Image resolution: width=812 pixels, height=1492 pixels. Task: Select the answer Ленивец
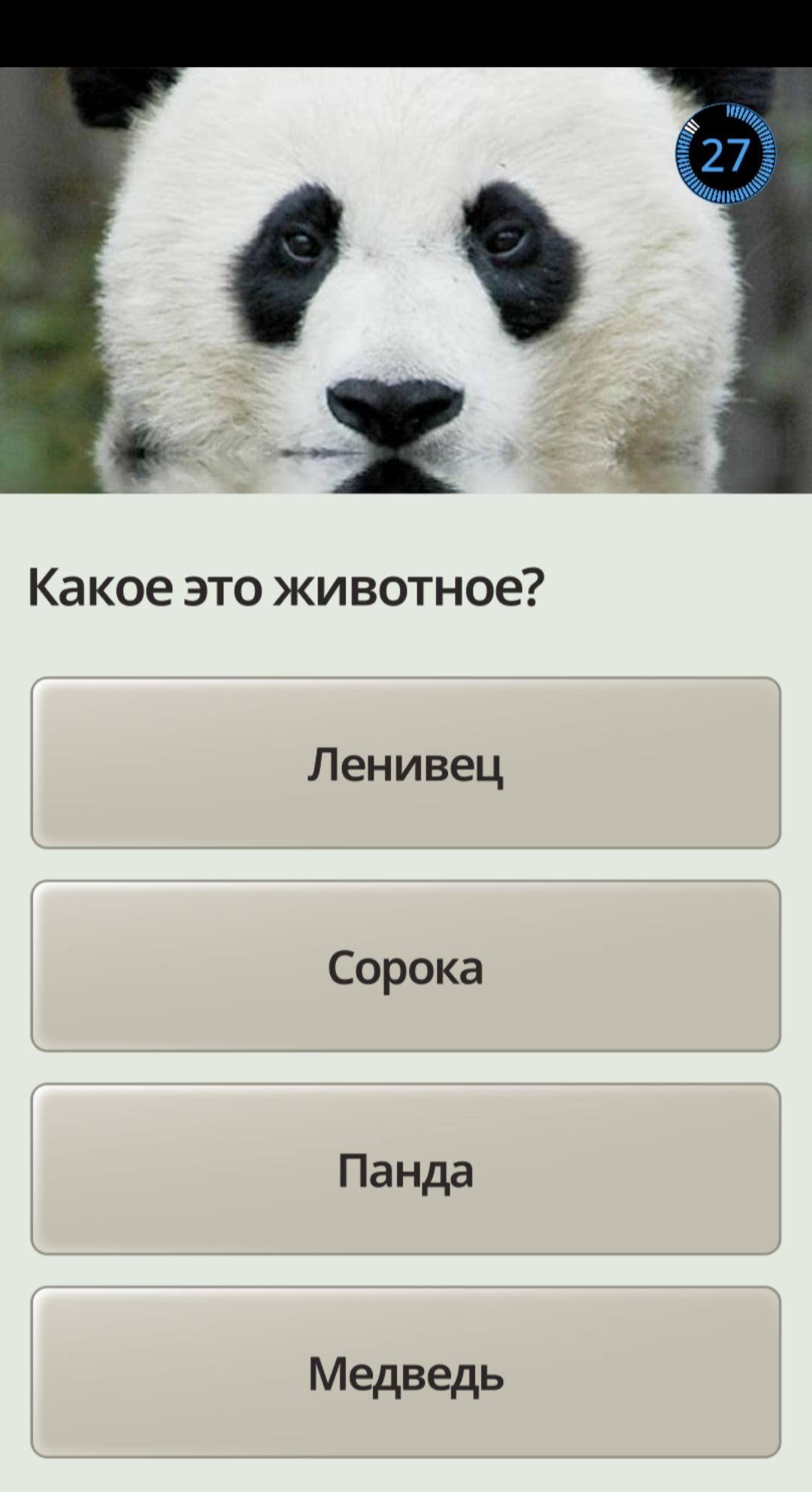(405, 763)
